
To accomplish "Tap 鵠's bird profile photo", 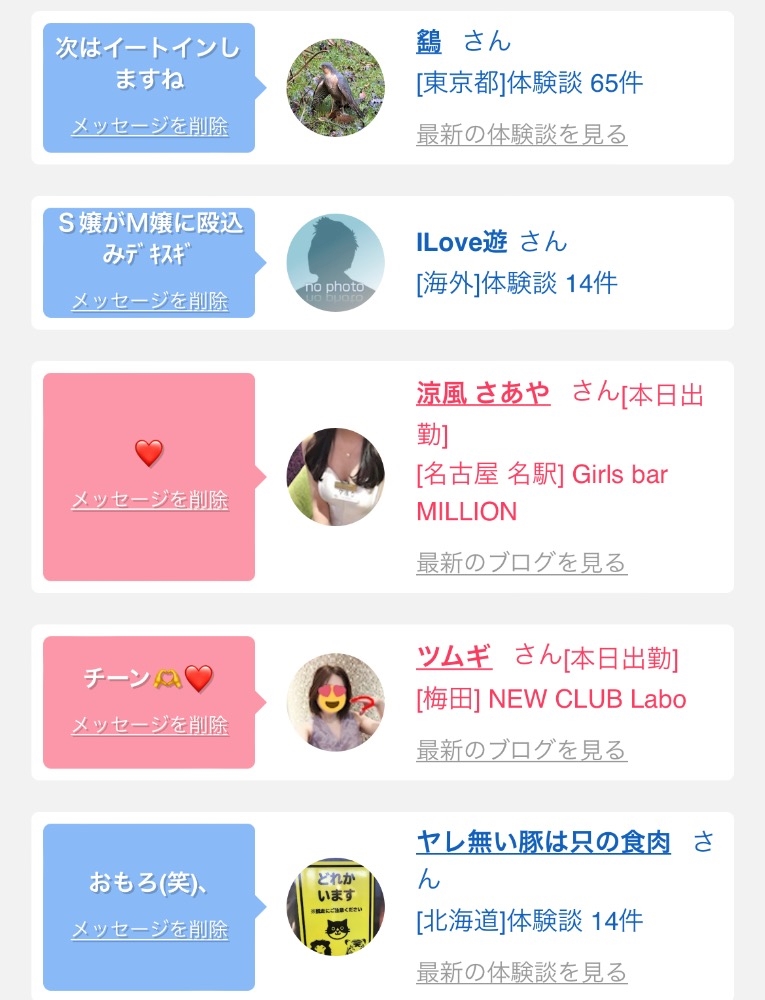I will [x=335, y=87].
